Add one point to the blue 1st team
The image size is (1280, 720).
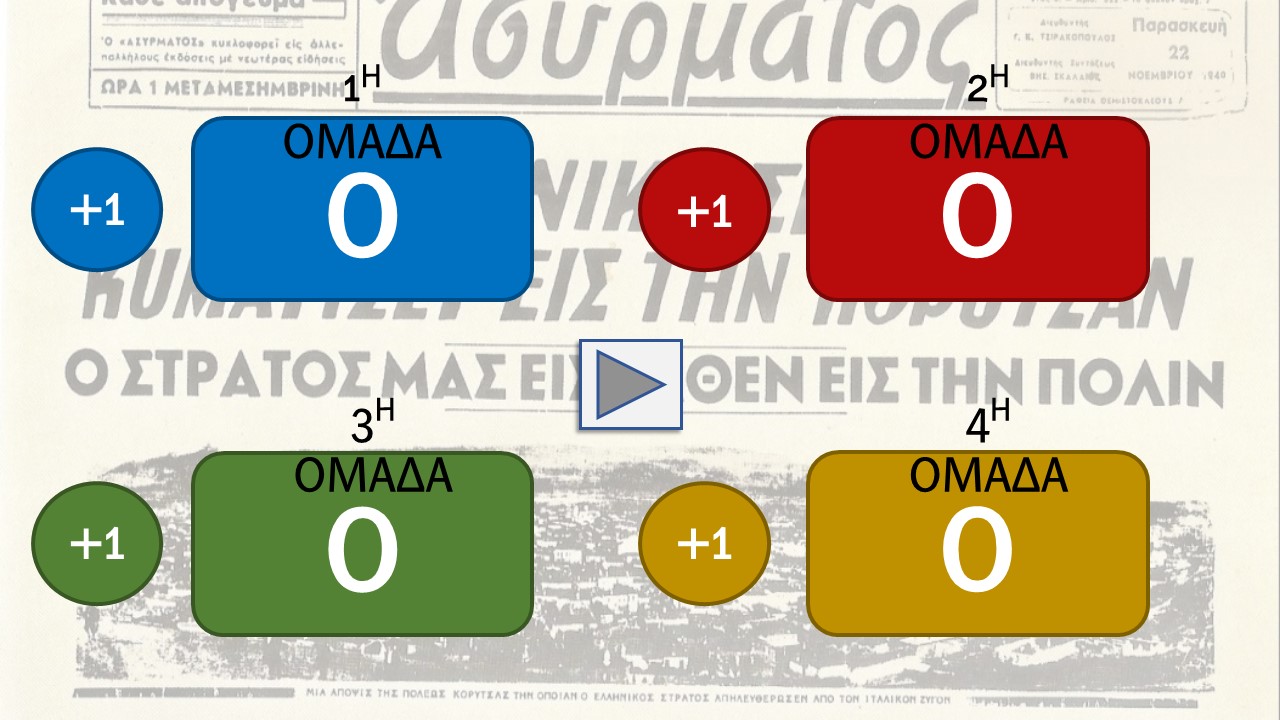[x=97, y=210]
